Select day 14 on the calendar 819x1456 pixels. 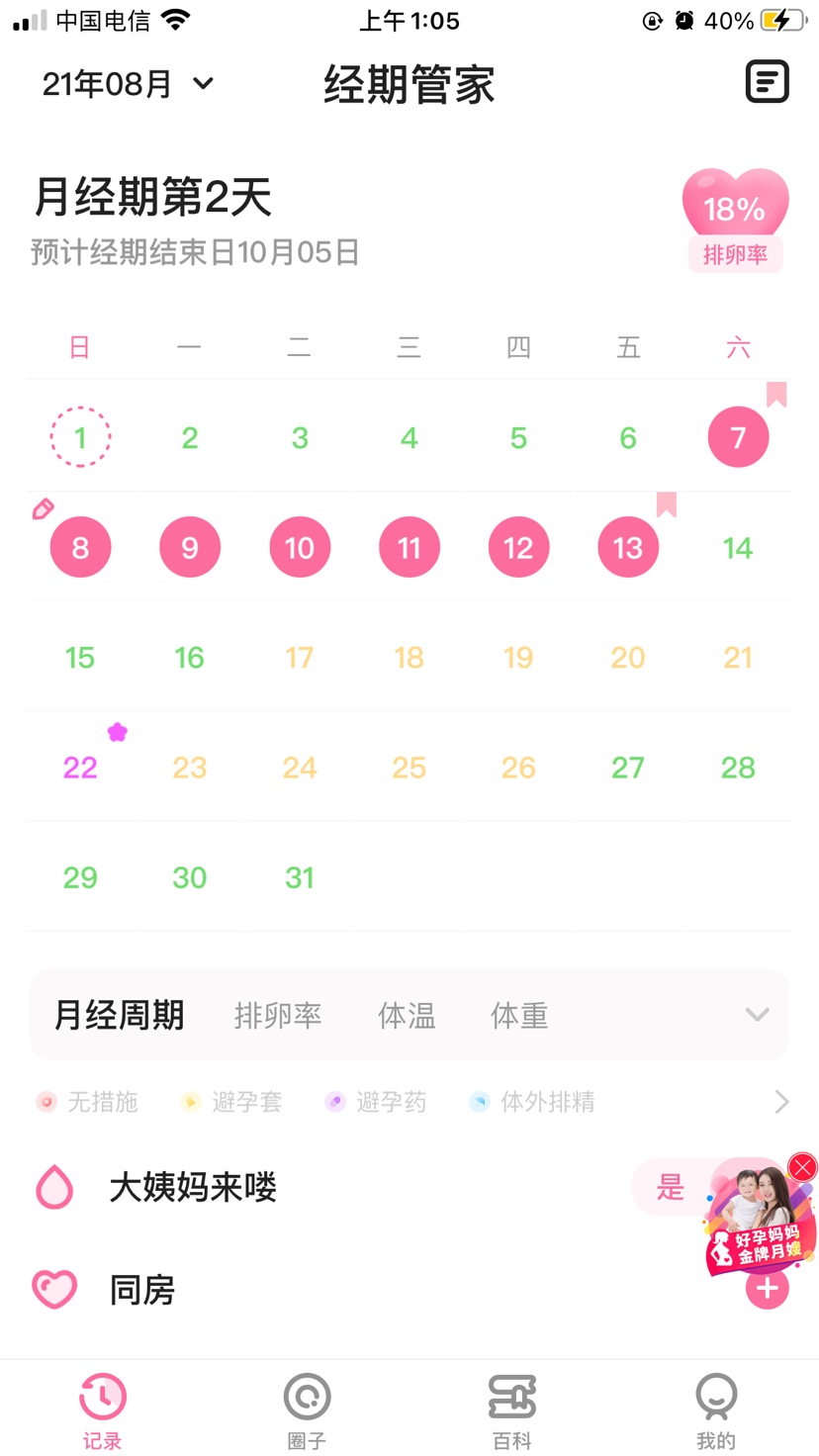pos(738,547)
